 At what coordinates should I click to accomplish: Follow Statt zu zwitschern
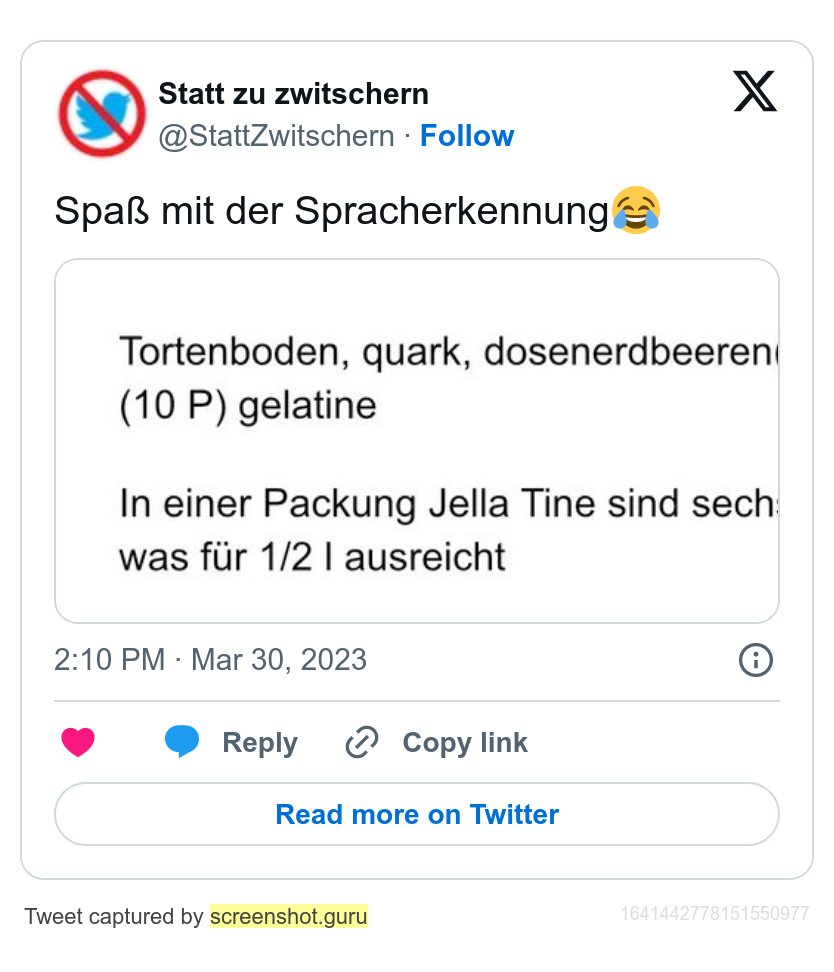tap(466, 136)
